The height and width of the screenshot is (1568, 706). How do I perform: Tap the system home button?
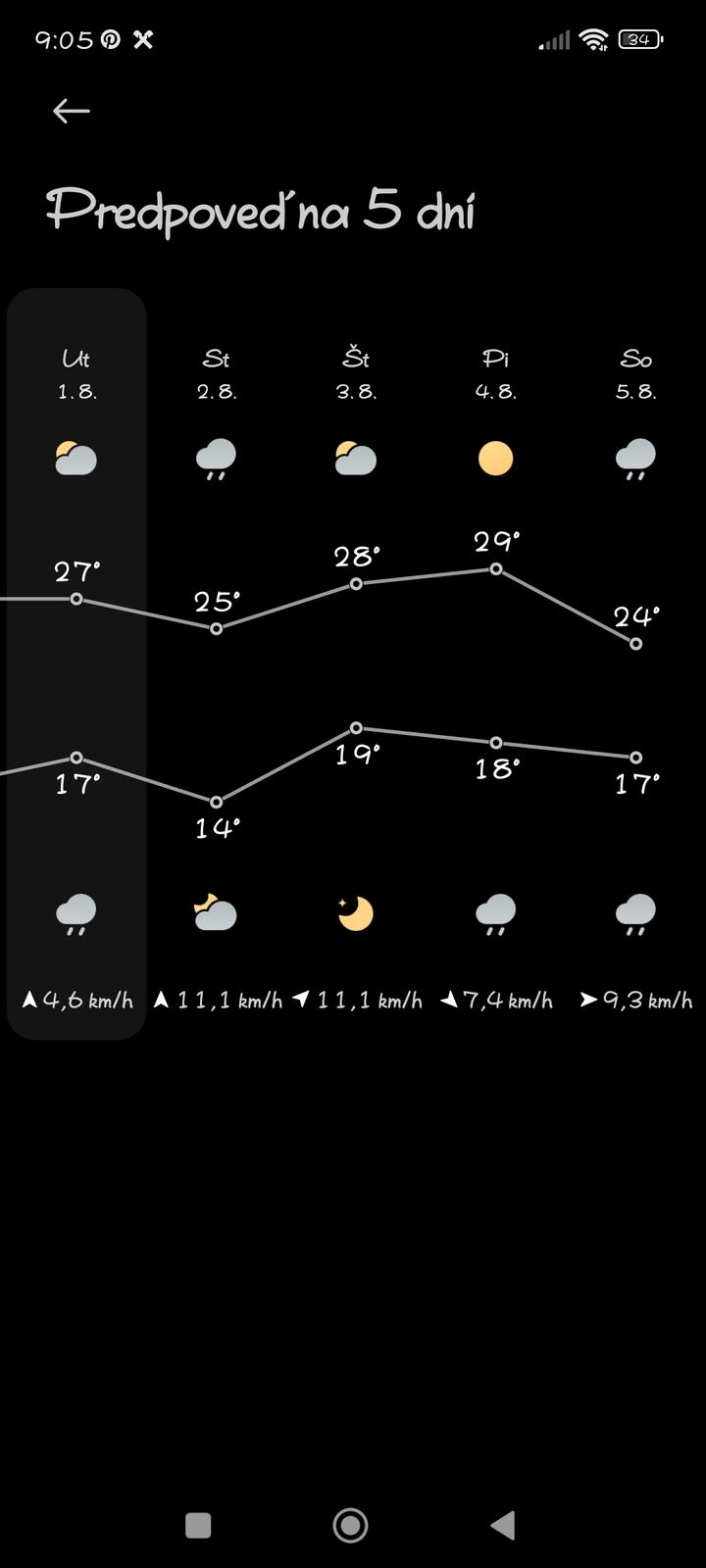(350, 1525)
